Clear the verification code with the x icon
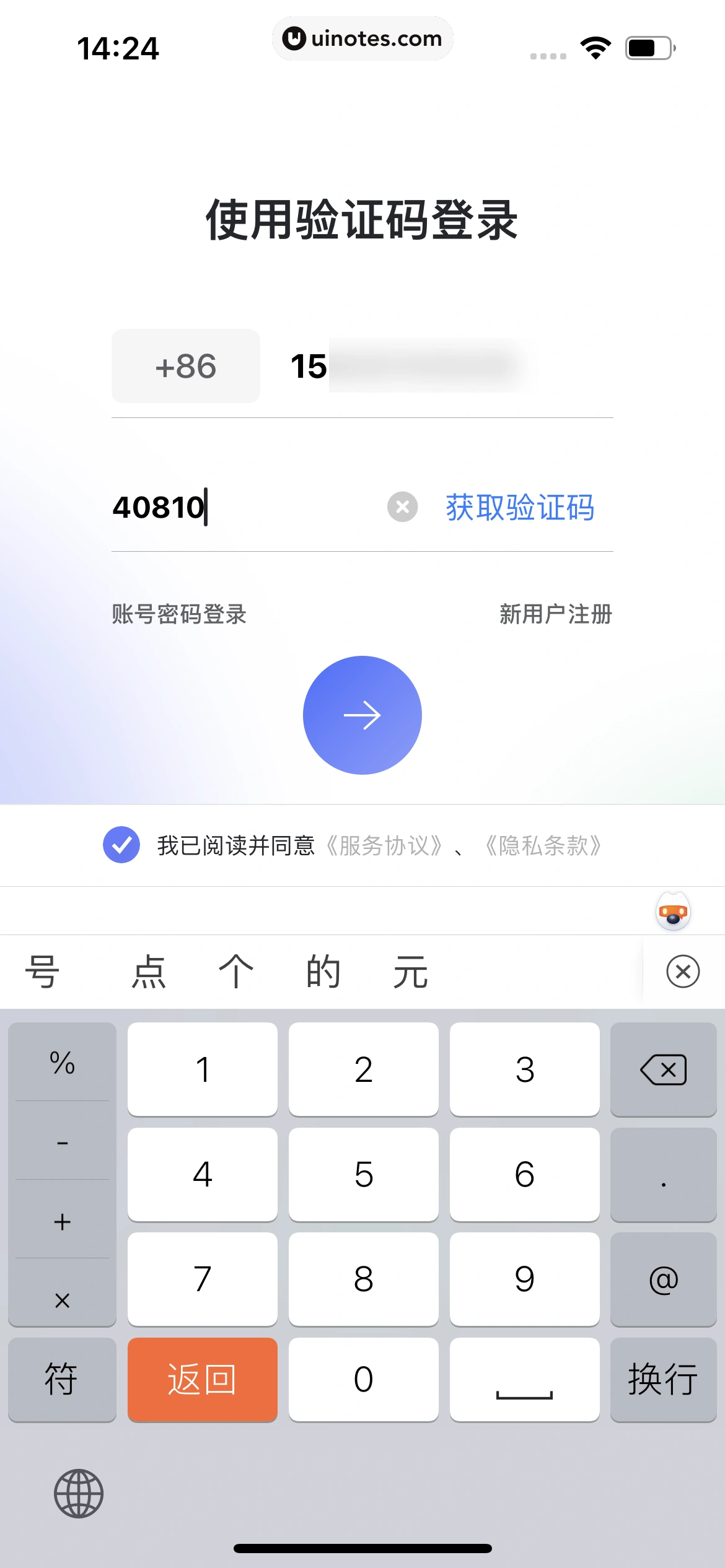Screen dimensions: 725x1568 pos(402,508)
